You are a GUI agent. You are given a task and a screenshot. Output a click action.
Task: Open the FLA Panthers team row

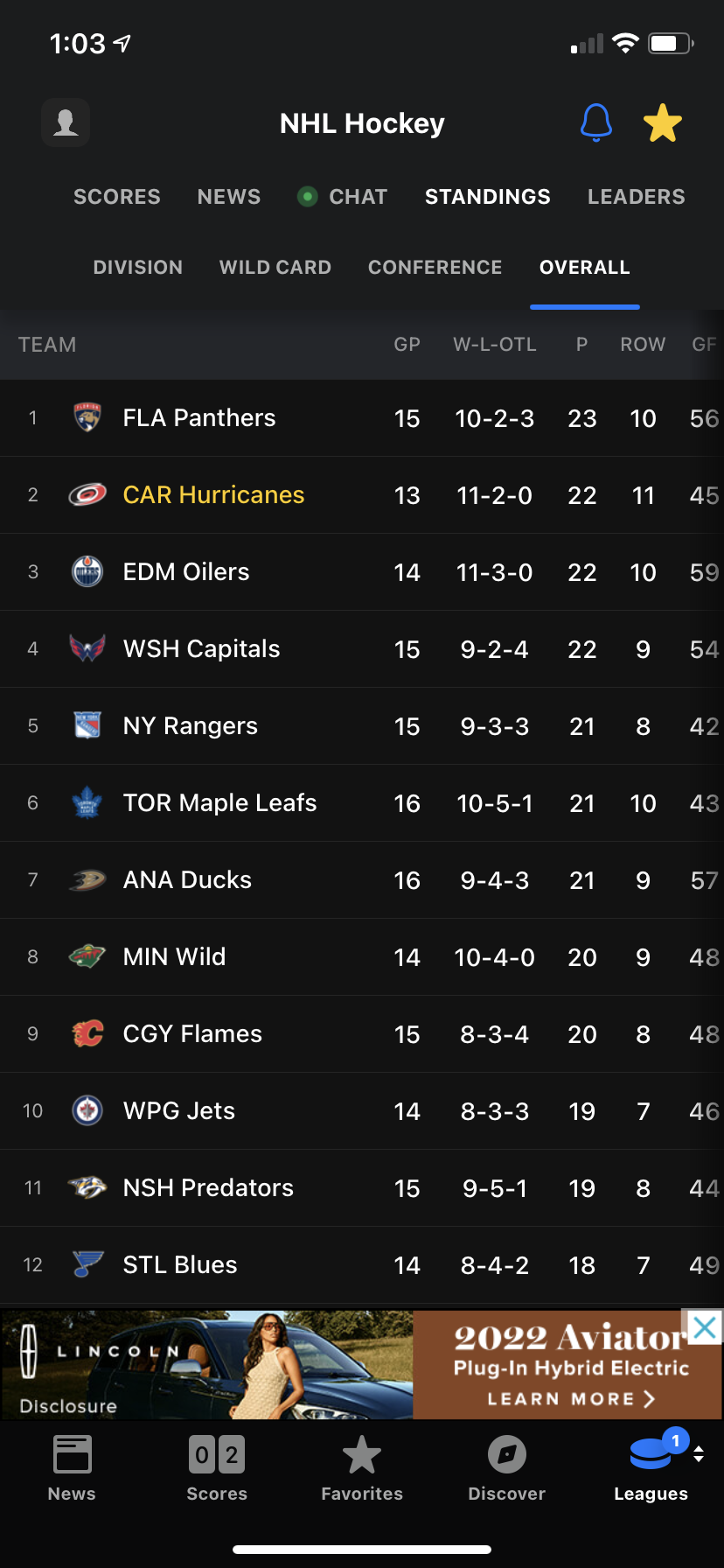pyautogui.click(x=362, y=418)
